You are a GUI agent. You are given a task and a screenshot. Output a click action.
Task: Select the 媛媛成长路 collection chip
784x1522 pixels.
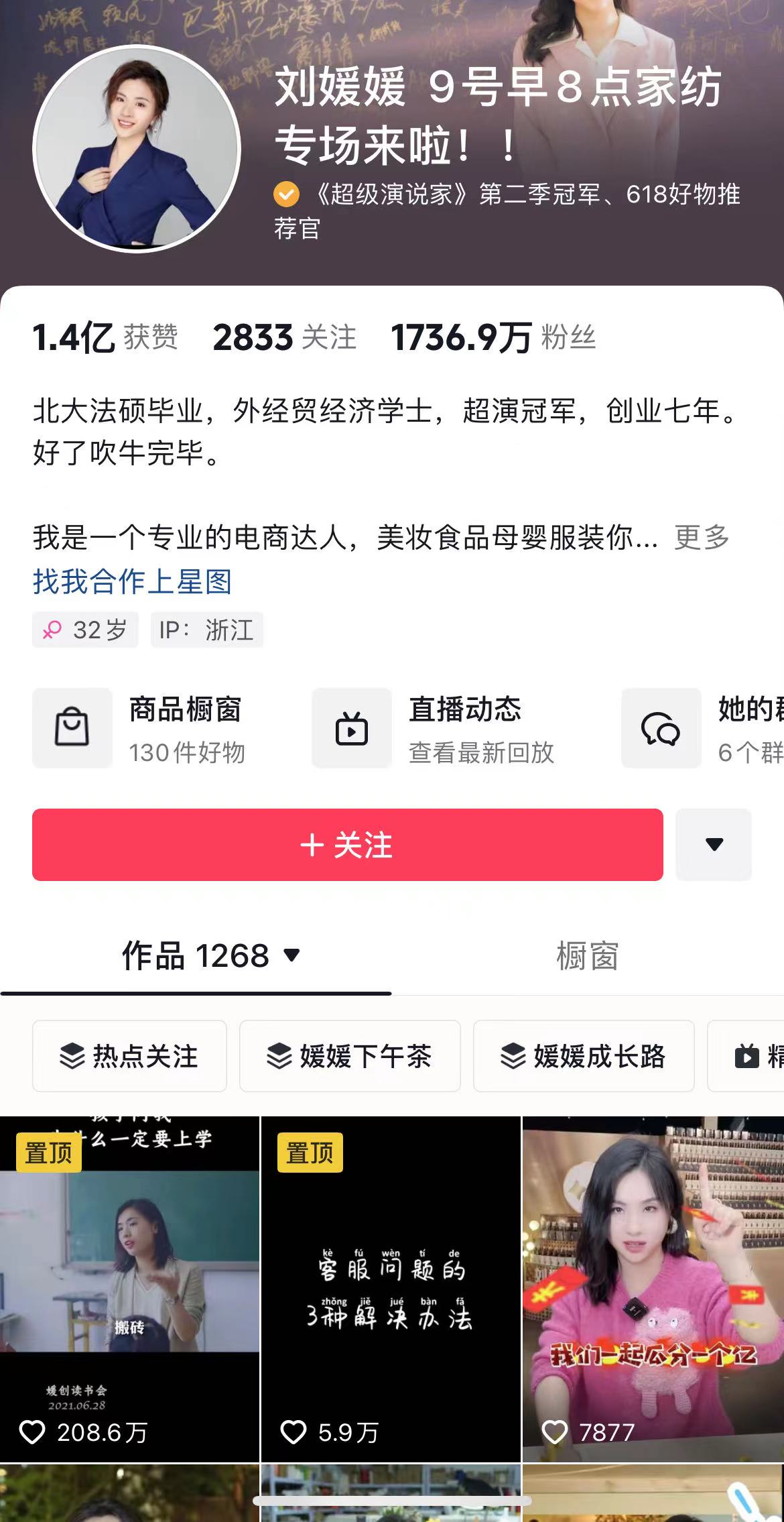click(583, 1057)
